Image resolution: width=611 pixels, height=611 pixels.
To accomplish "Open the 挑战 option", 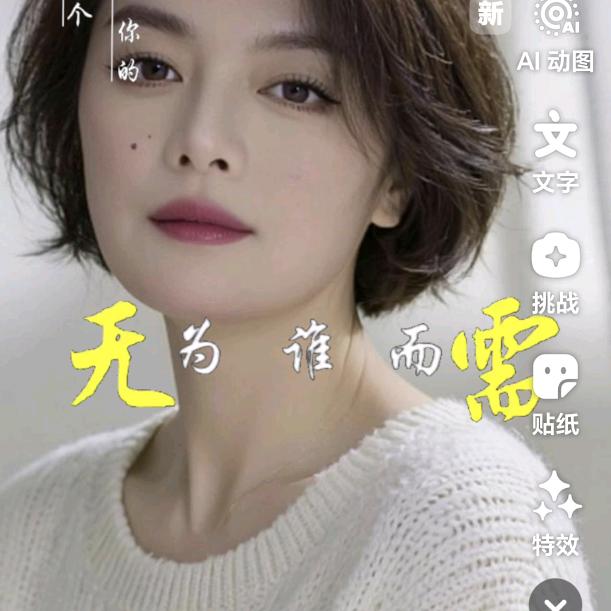I will [x=556, y=260].
